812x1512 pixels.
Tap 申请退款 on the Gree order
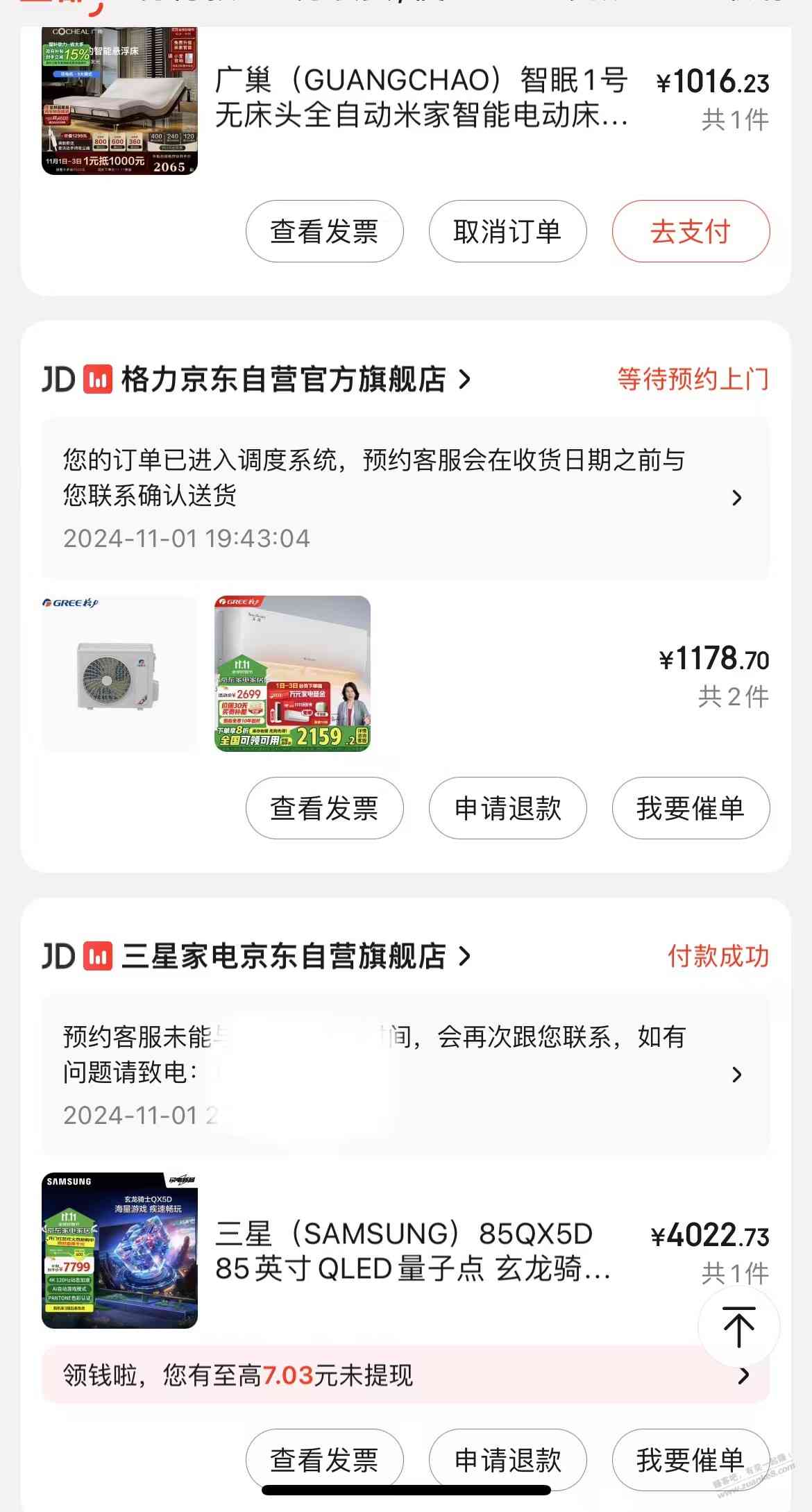point(507,808)
